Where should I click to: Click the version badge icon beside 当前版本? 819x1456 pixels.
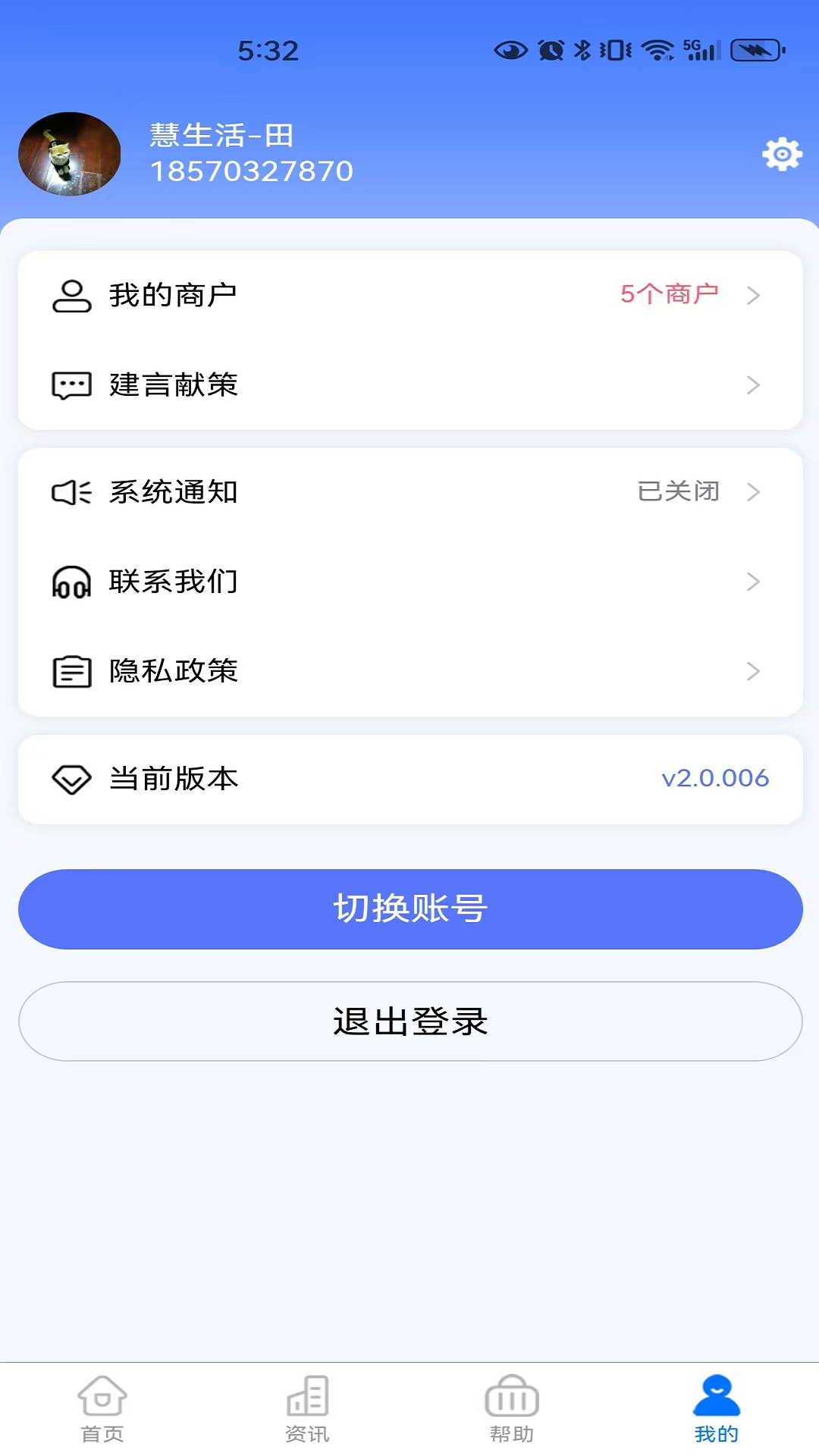71,779
